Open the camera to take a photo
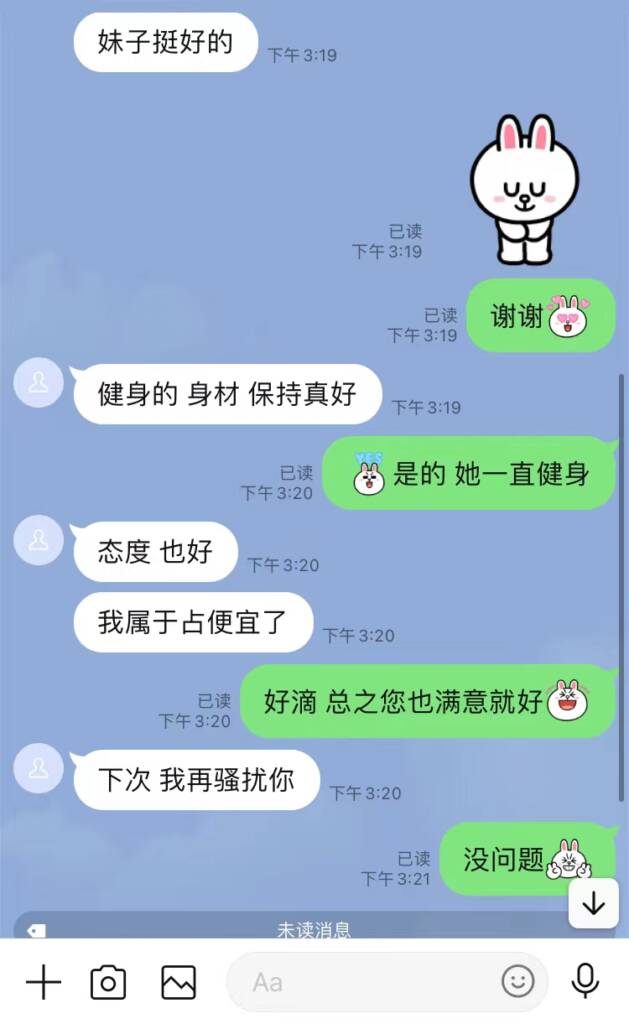The image size is (629, 1024). 108,982
